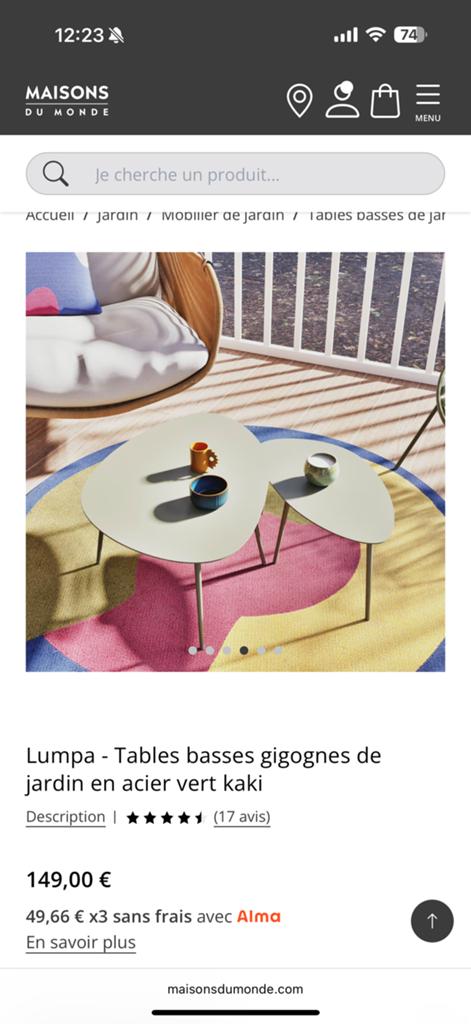Go to the Mobilier de jardin breadcrumb
The width and height of the screenshot is (471, 1024).
tap(223, 215)
